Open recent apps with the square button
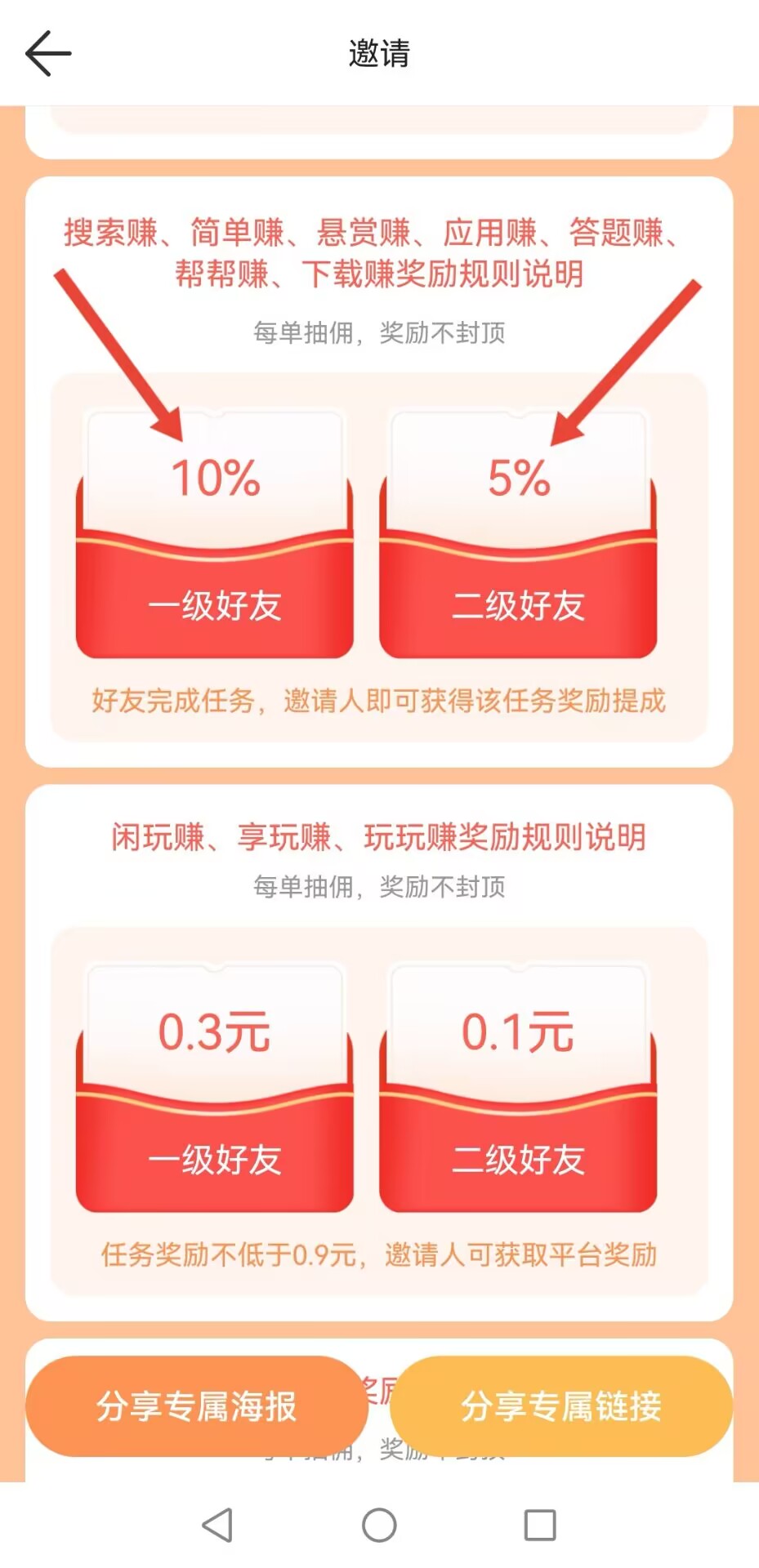The height and width of the screenshot is (1568, 759). coord(539,1525)
